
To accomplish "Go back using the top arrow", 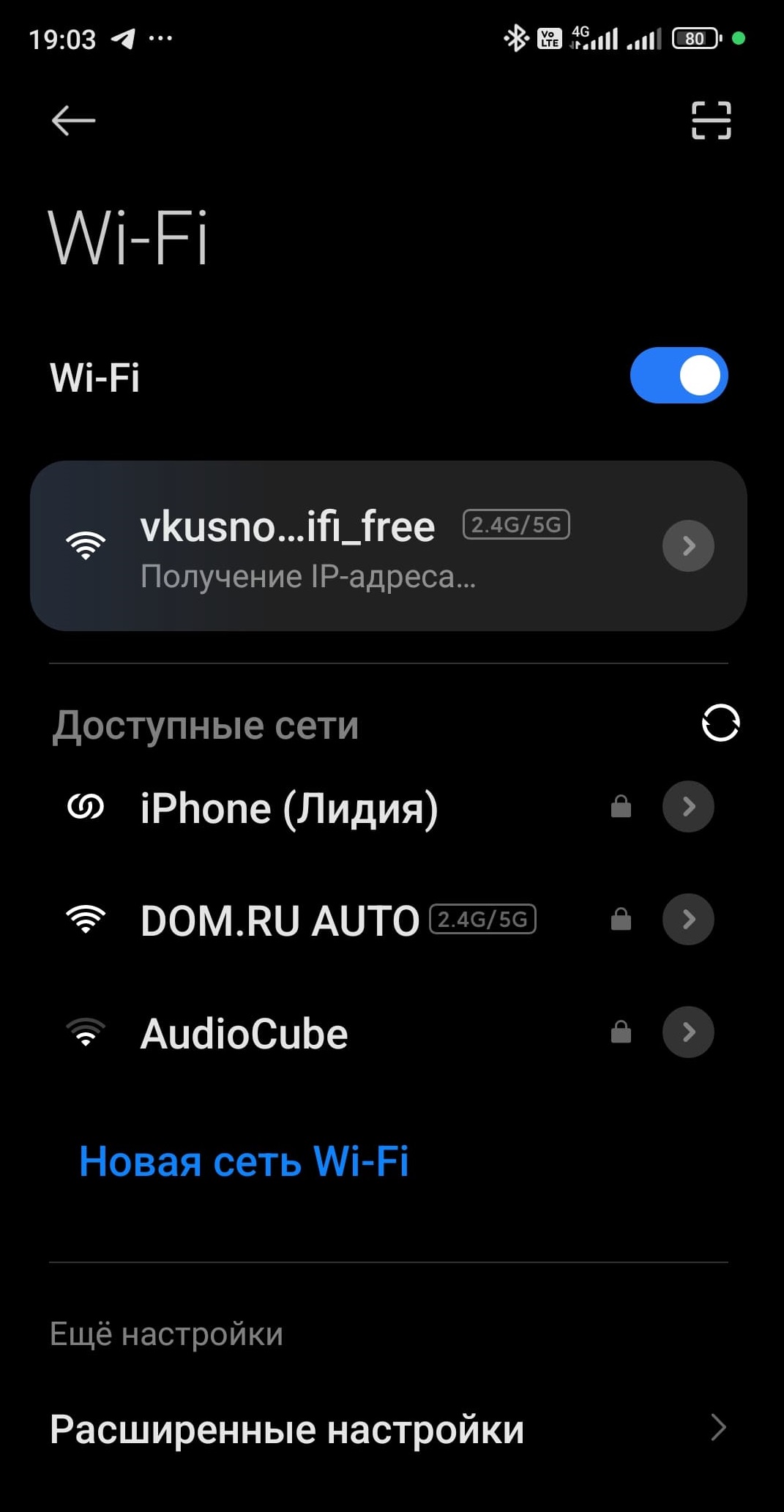I will pos(73,120).
